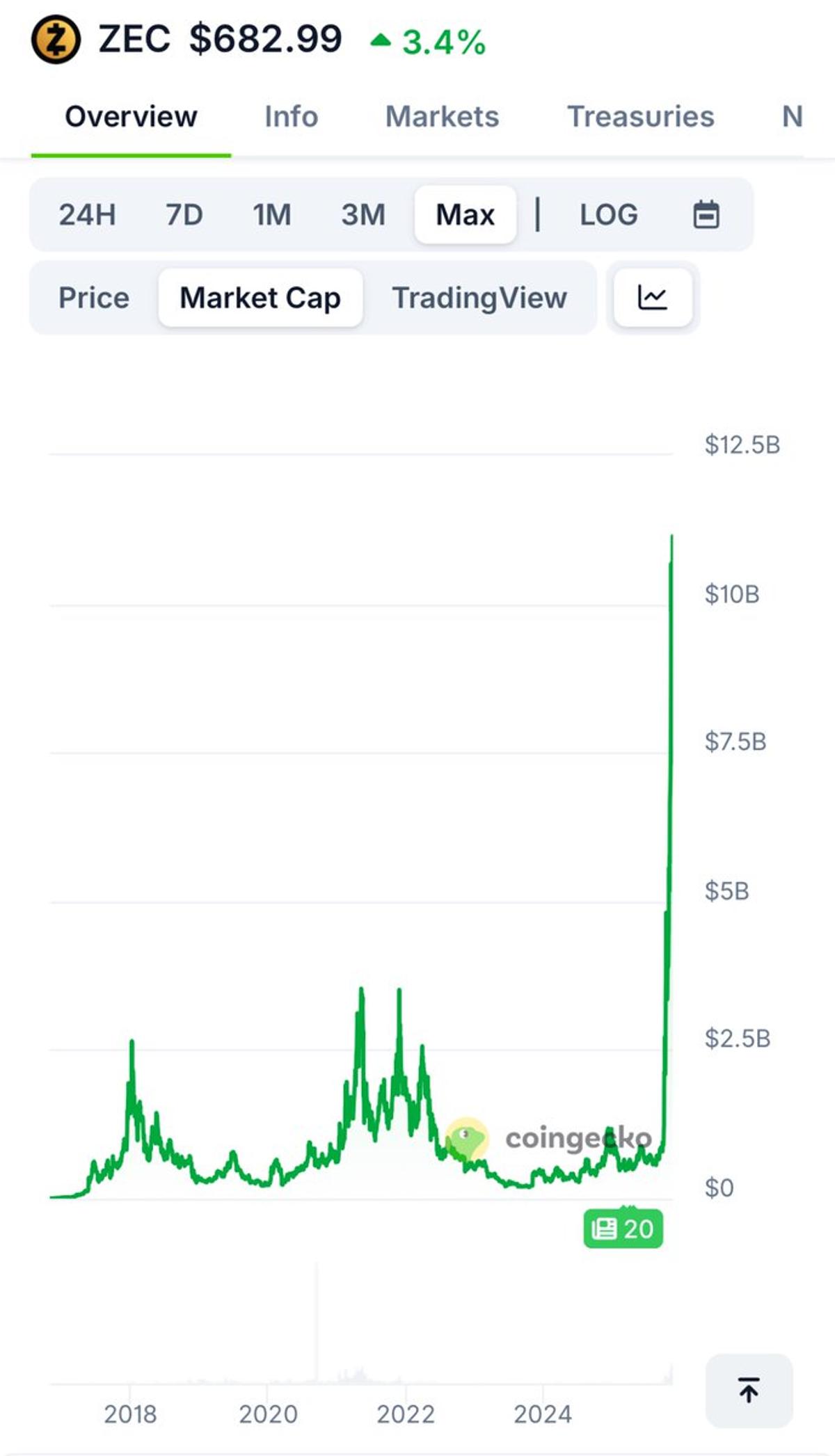Select the Max timeframe
This screenshot has height=1456, width=835.
464,215
